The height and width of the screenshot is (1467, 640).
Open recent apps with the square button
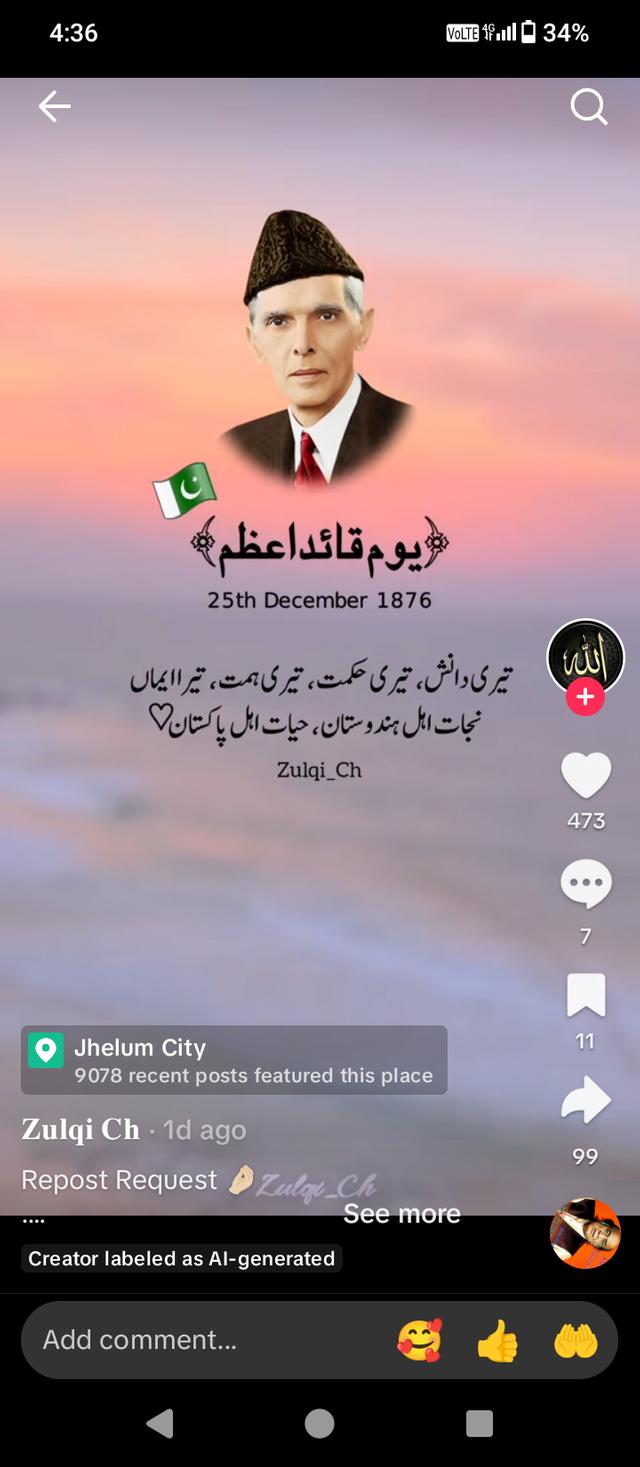coord(479,1423)
